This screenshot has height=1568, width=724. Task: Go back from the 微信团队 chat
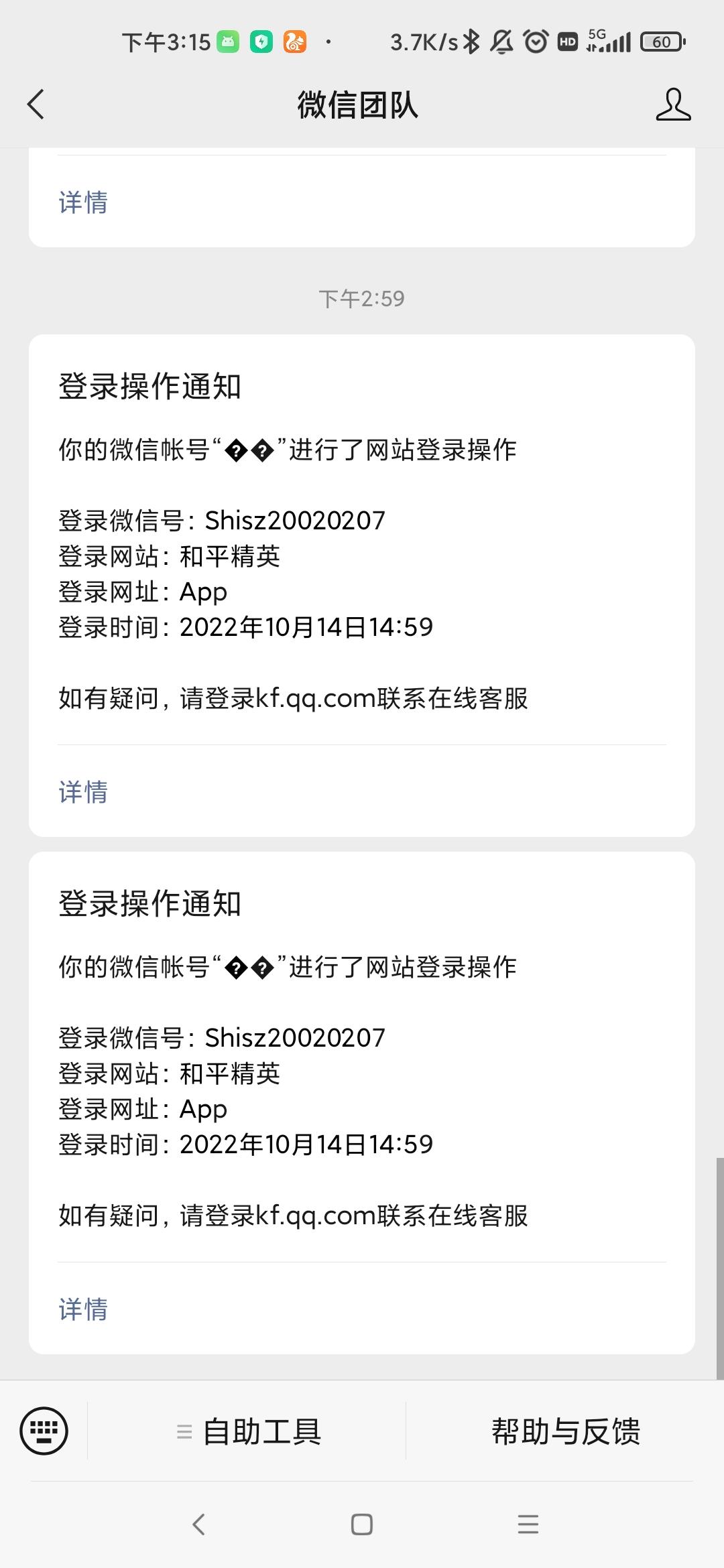36,105
